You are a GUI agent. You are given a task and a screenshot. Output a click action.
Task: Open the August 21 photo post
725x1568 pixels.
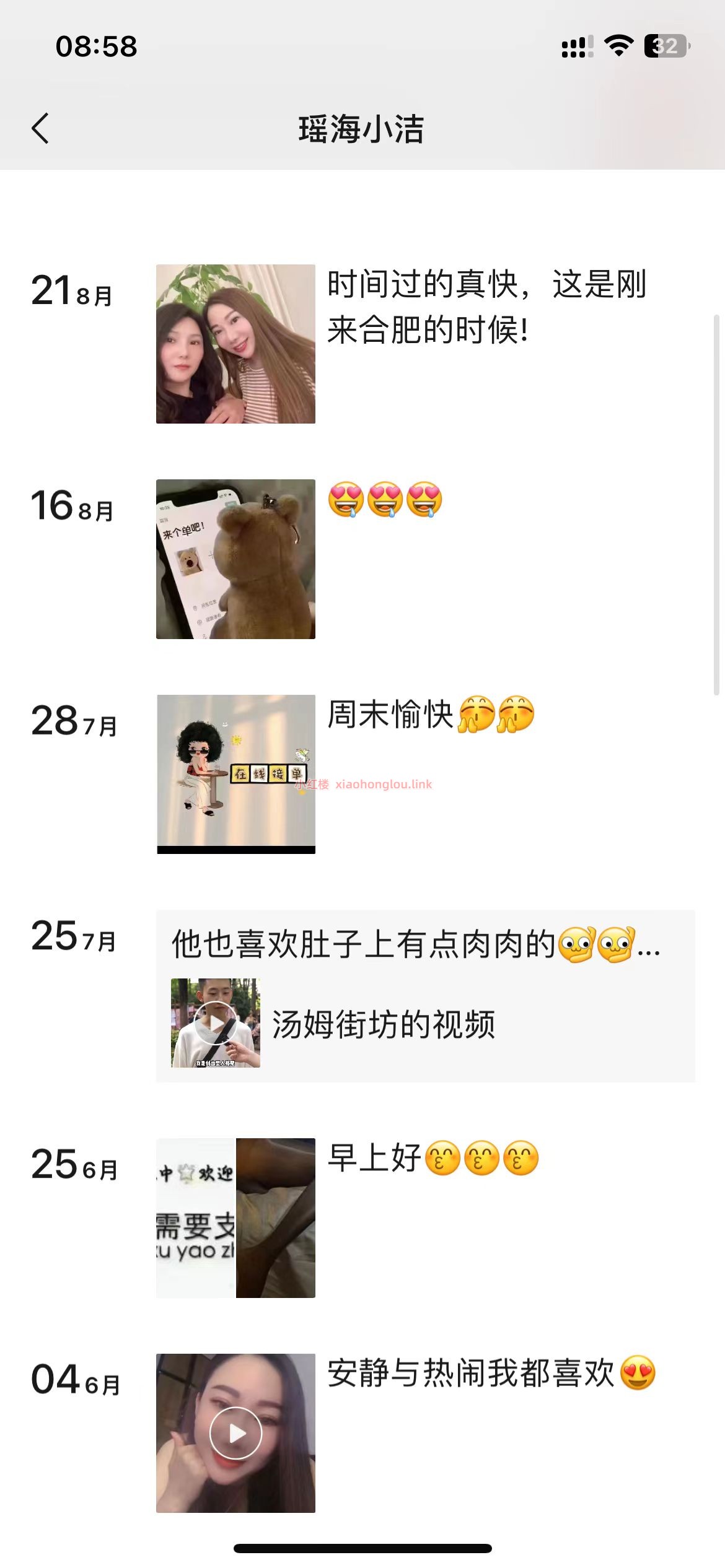point(235,344)
